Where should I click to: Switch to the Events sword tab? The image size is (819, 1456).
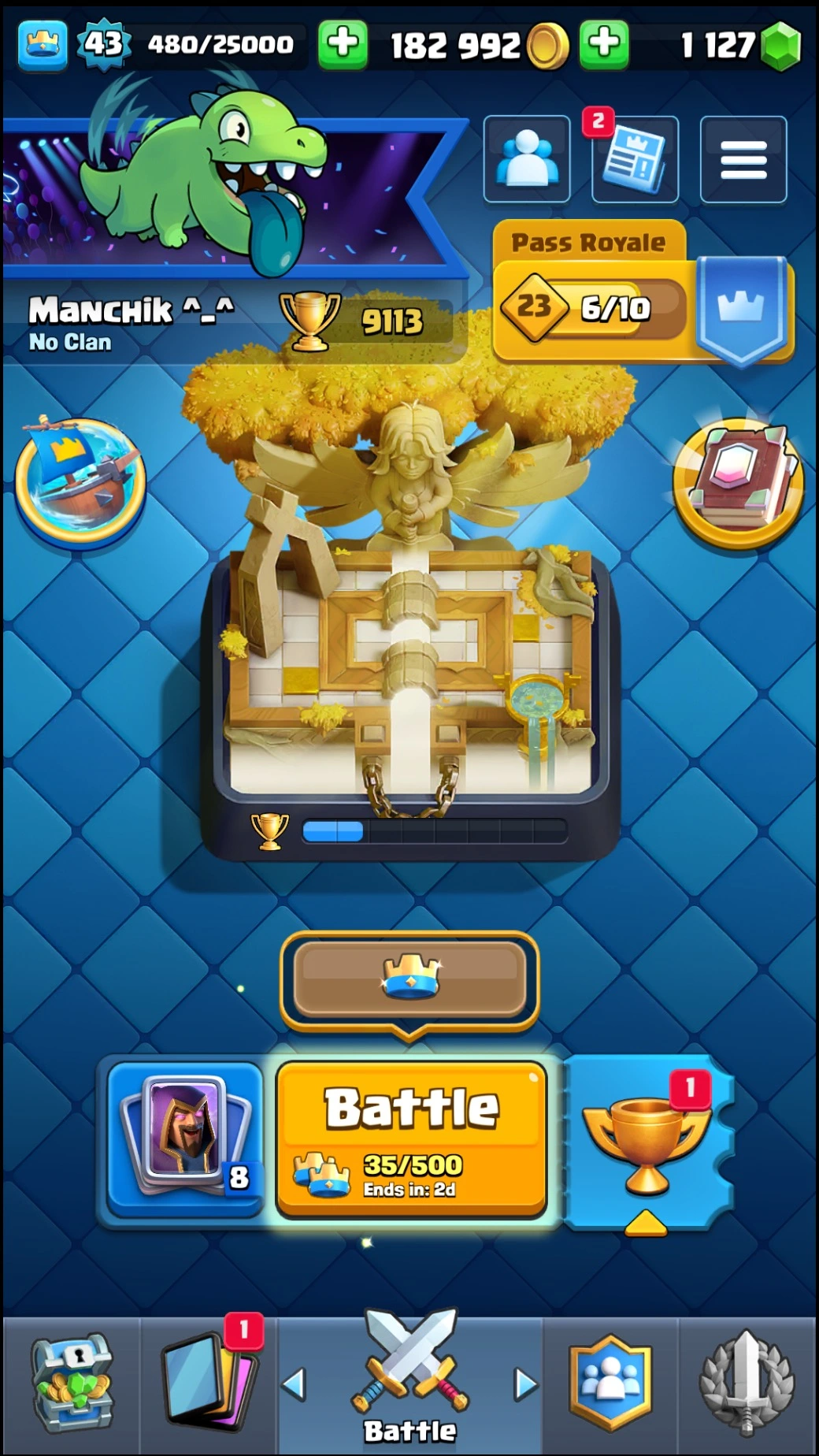(x=747, y=1383)
